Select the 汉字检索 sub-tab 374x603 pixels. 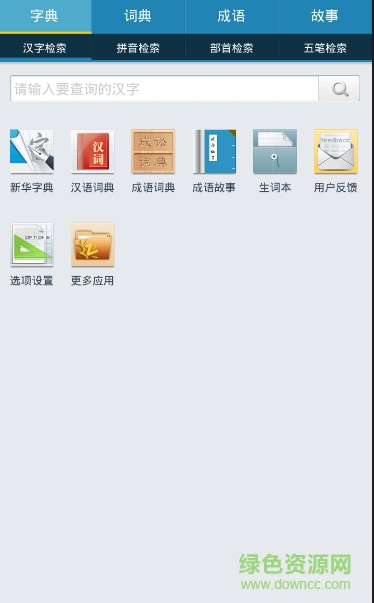tap(45, 48)
